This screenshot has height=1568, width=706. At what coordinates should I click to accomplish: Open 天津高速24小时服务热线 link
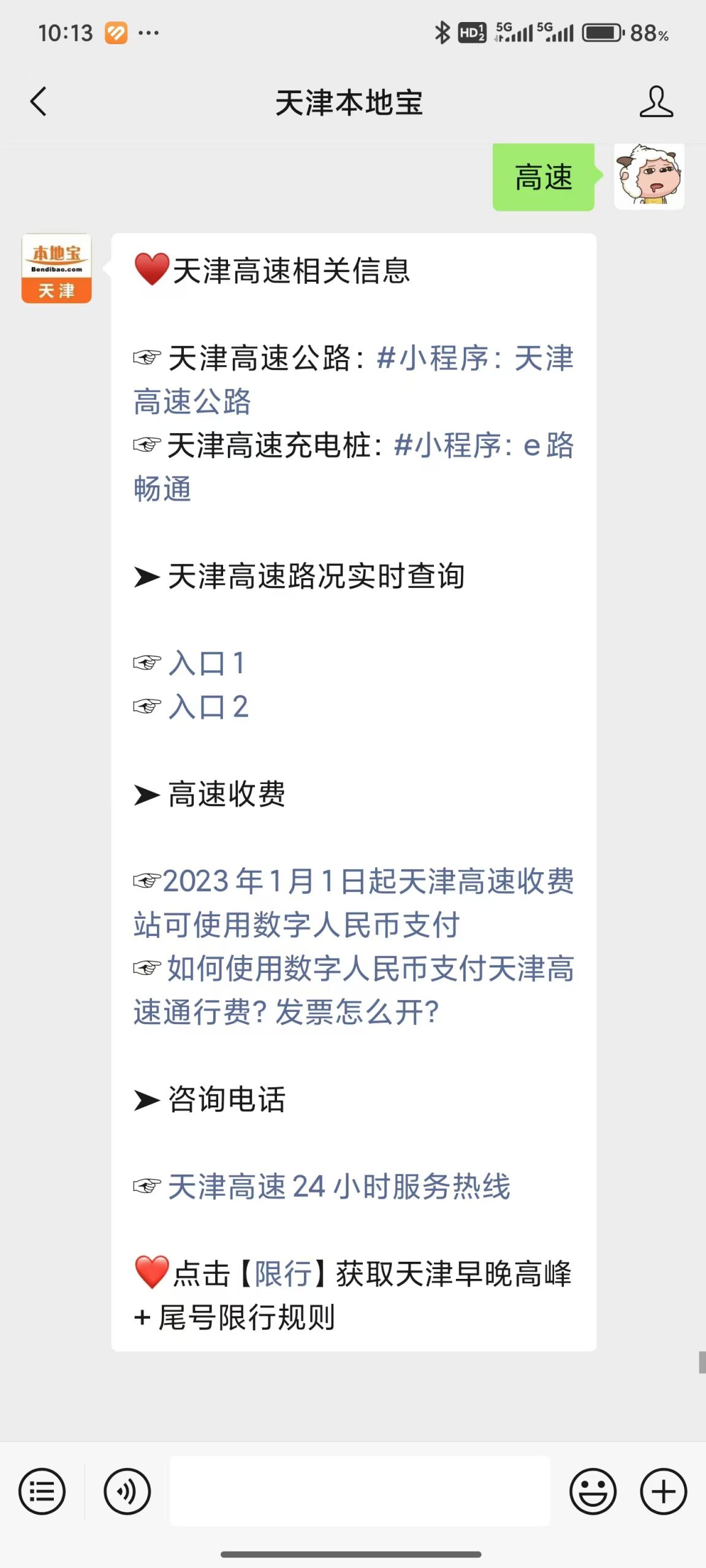point(339,1186)
